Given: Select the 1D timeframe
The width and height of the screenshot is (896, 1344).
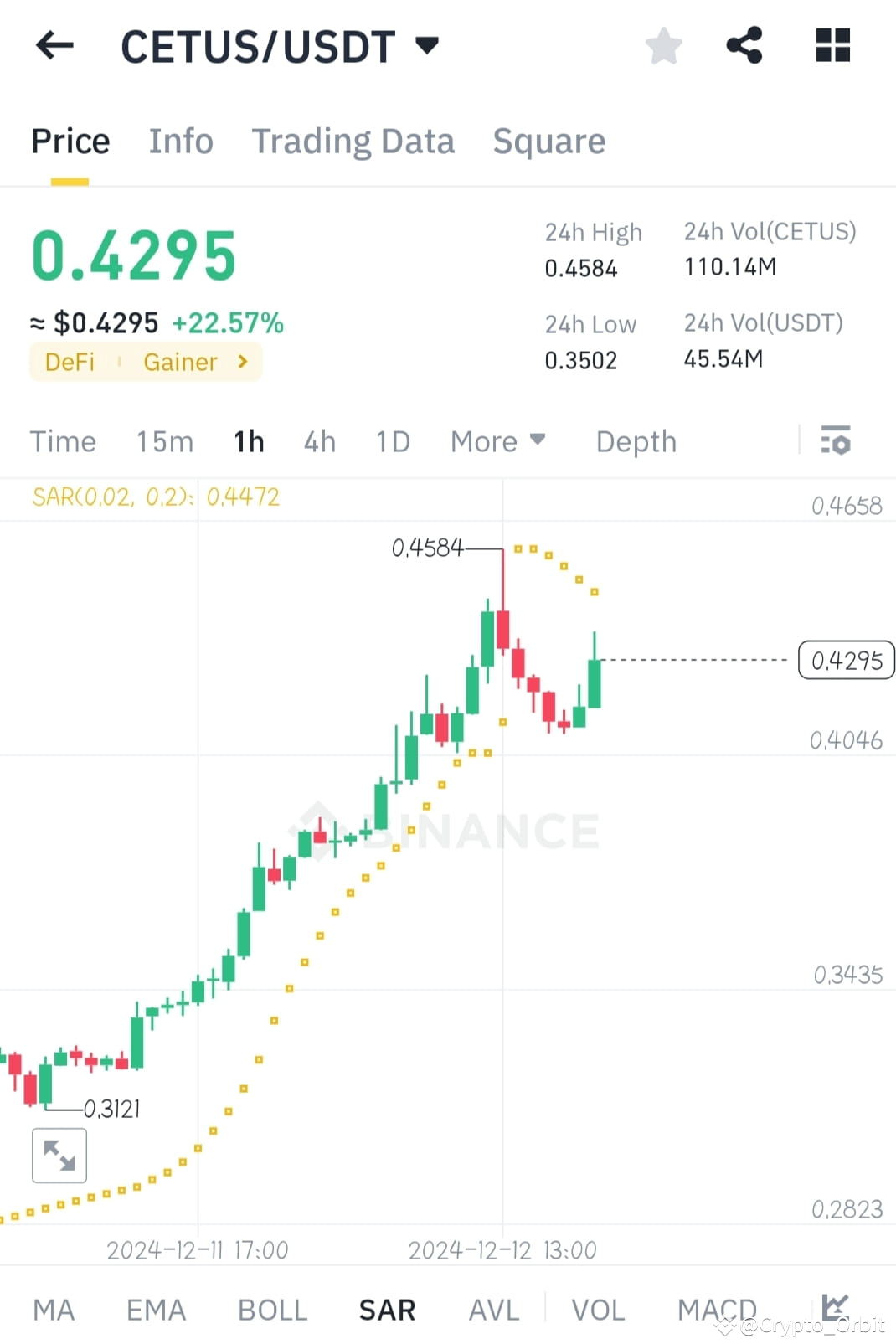Looking at the screenshot, I should pyautogui.click(x=392, y=441).
